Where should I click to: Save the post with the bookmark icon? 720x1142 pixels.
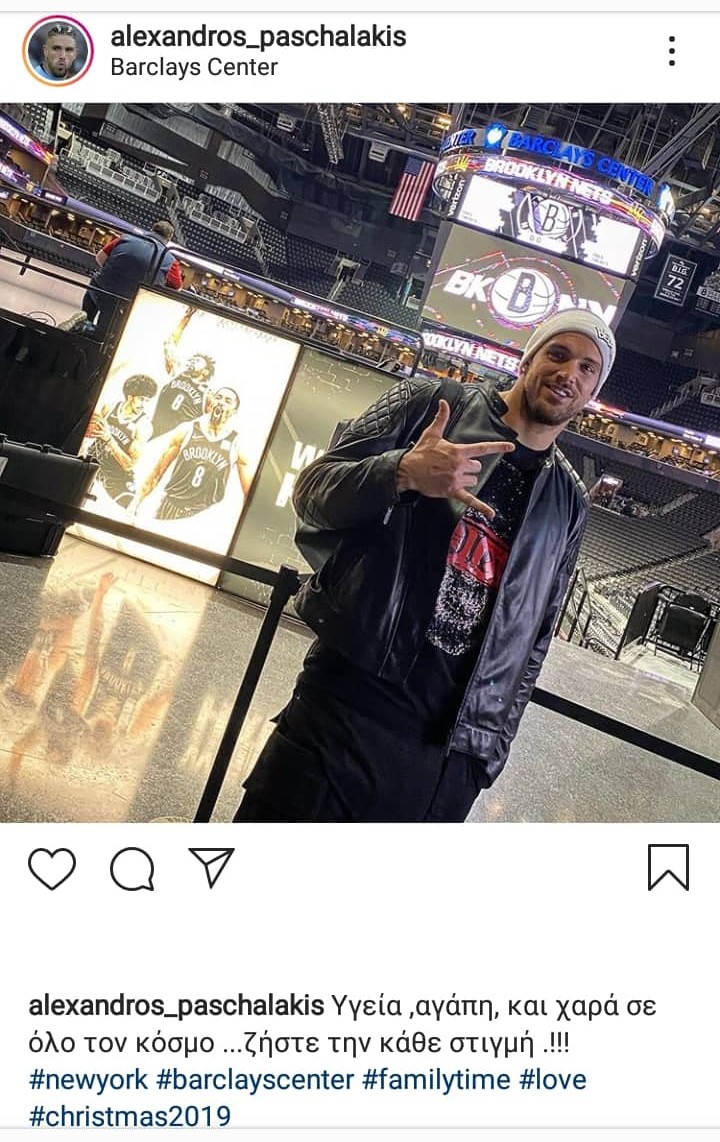tap(668, 867)
